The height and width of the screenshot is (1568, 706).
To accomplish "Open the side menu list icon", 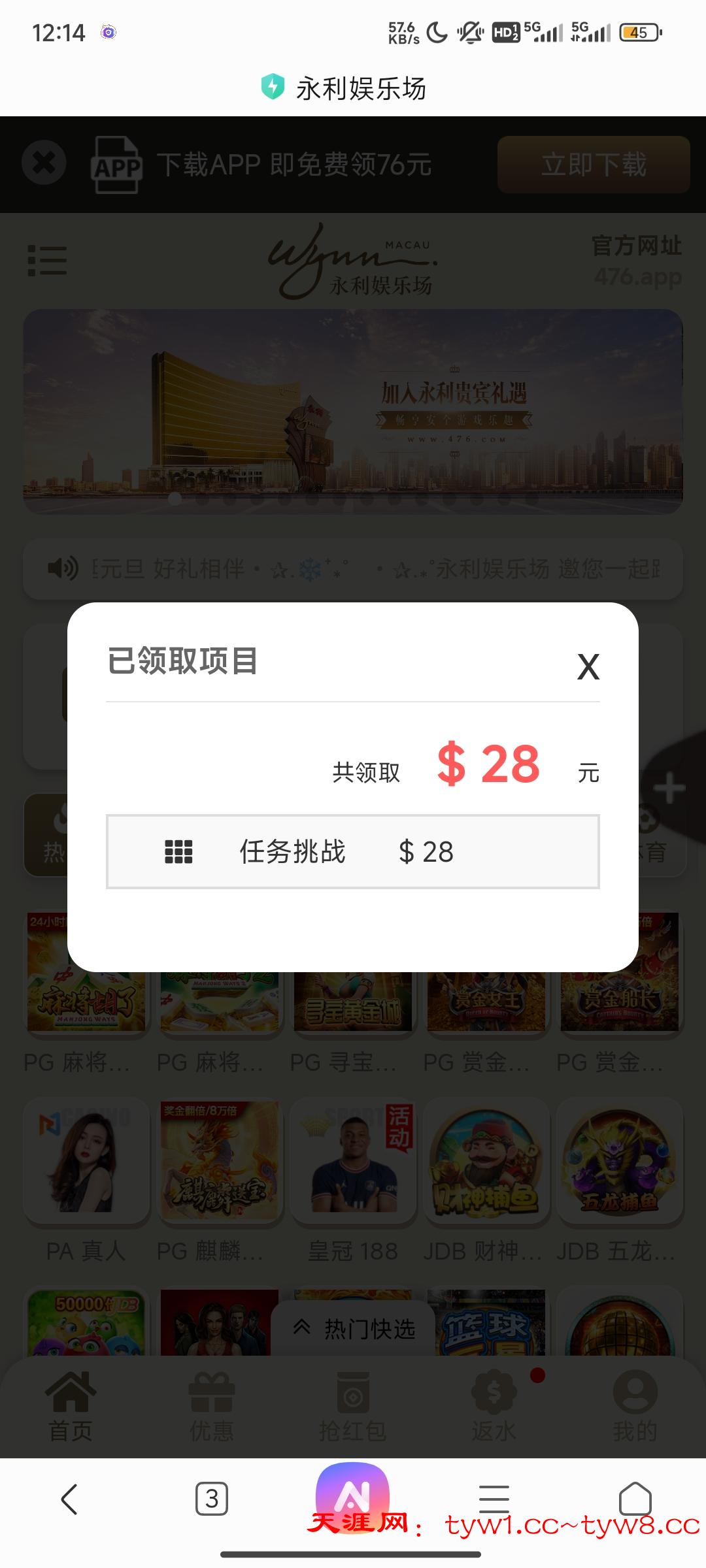I will point(47,261).
